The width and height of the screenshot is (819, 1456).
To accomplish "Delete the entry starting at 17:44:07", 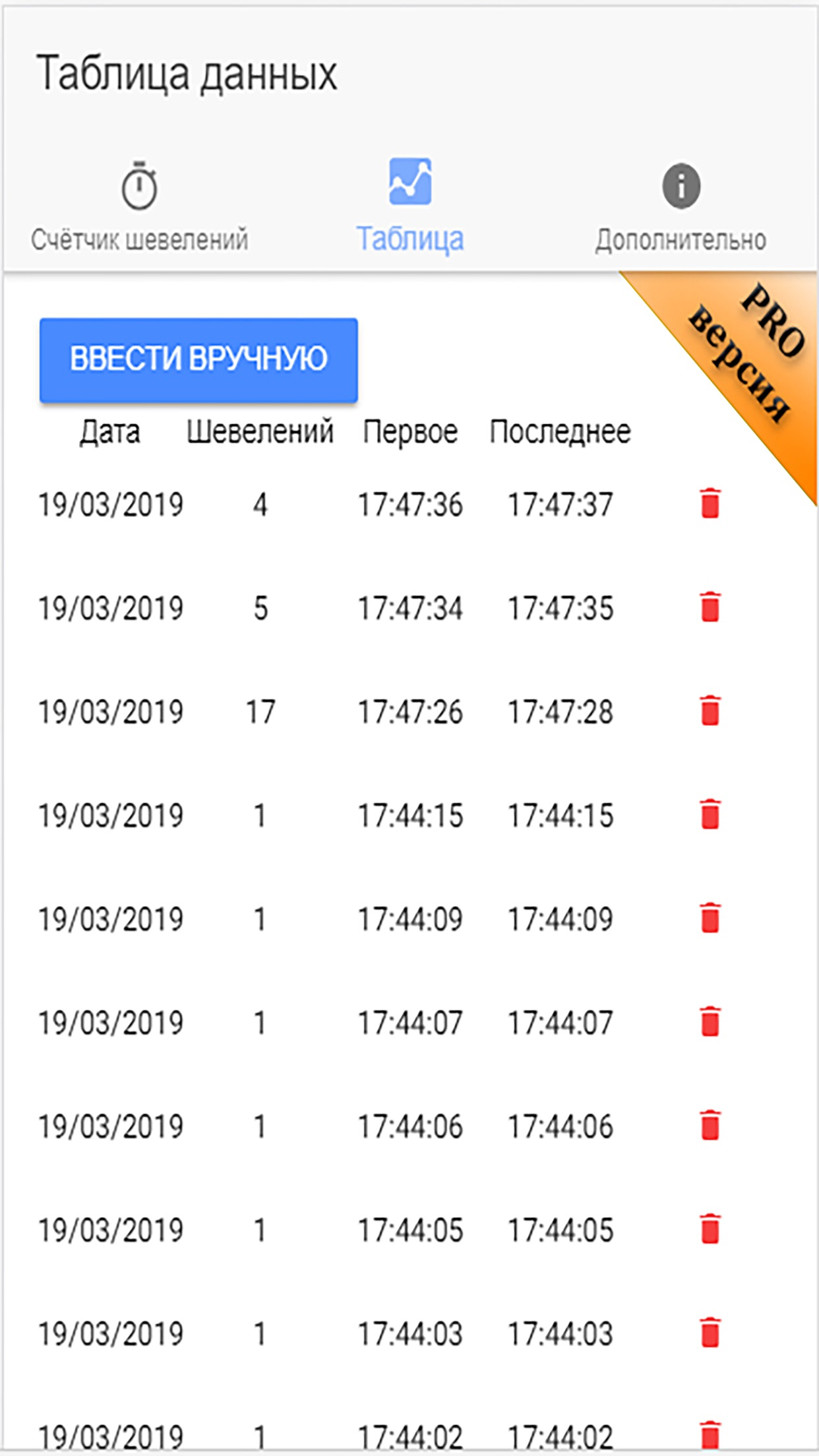I will click(710, 1021).
